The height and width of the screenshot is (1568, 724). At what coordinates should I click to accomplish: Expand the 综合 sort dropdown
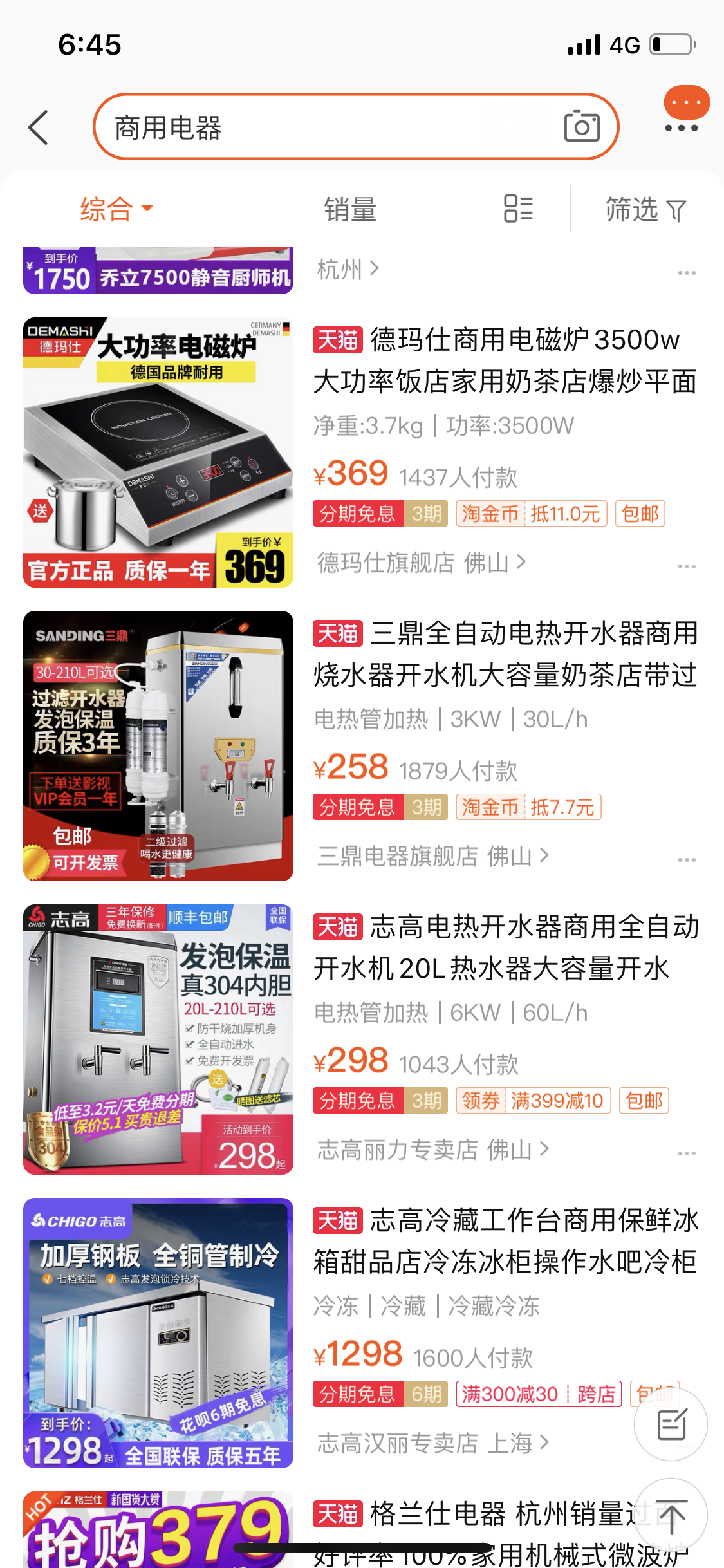pos(116,209)
